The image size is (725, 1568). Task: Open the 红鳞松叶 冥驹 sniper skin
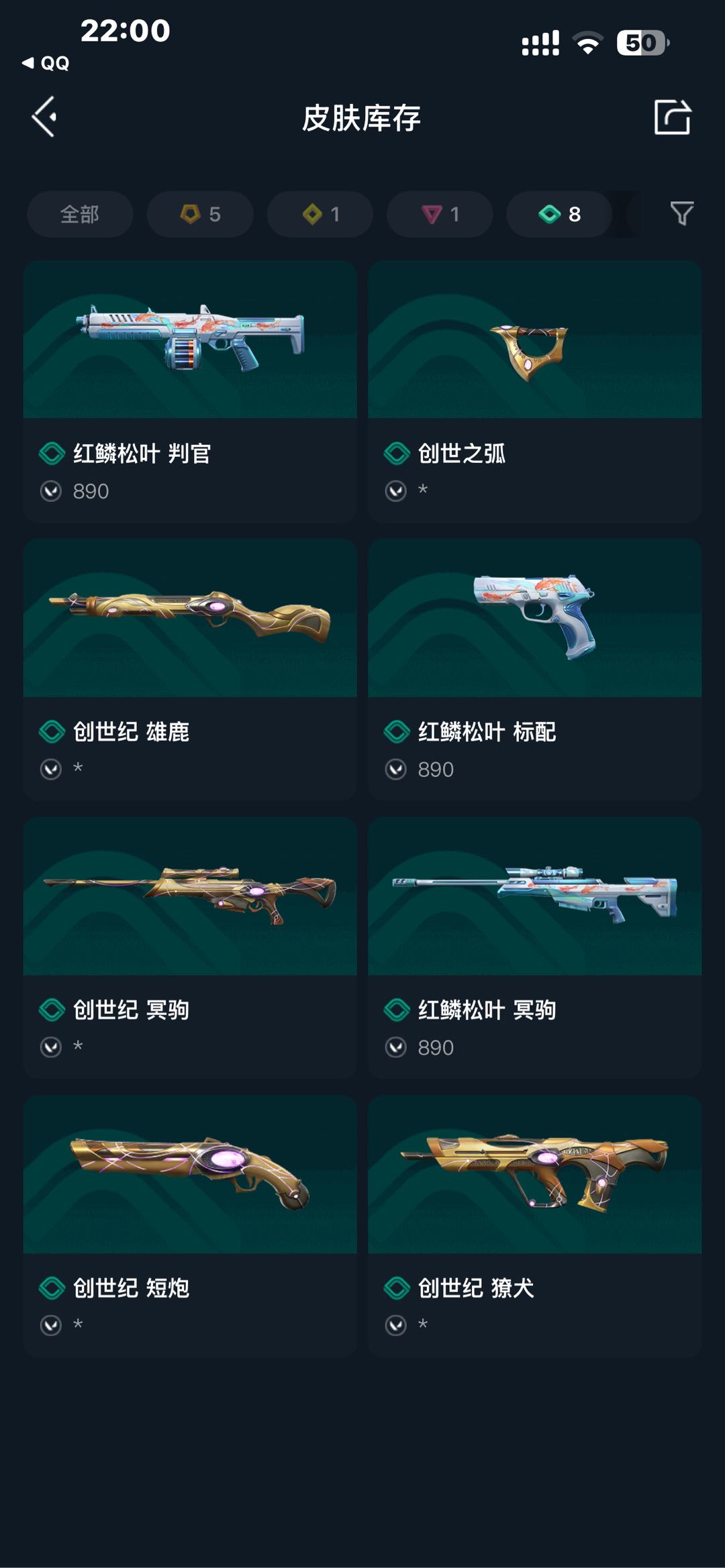(534, 947)
